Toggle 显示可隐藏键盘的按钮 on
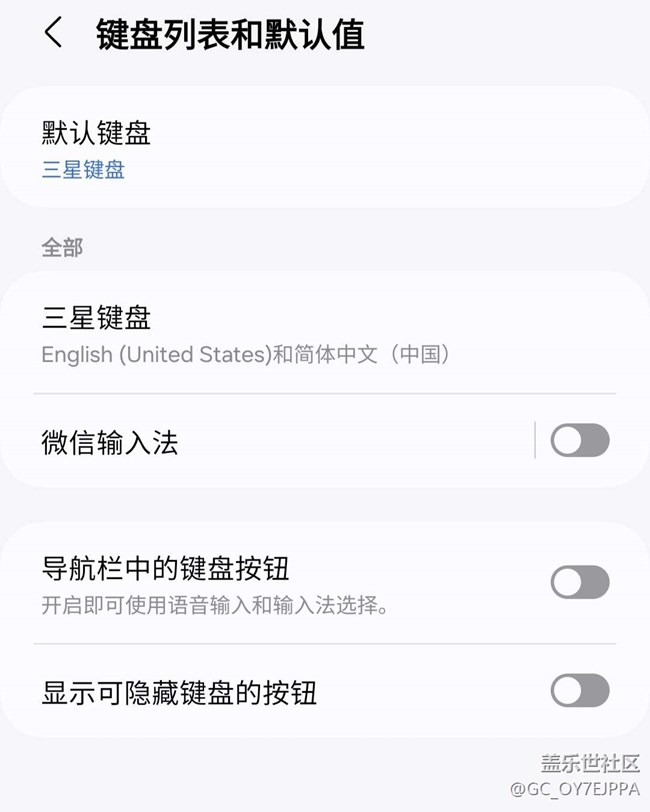This screenshot has height=812, width=650. [x=580, y=690]
